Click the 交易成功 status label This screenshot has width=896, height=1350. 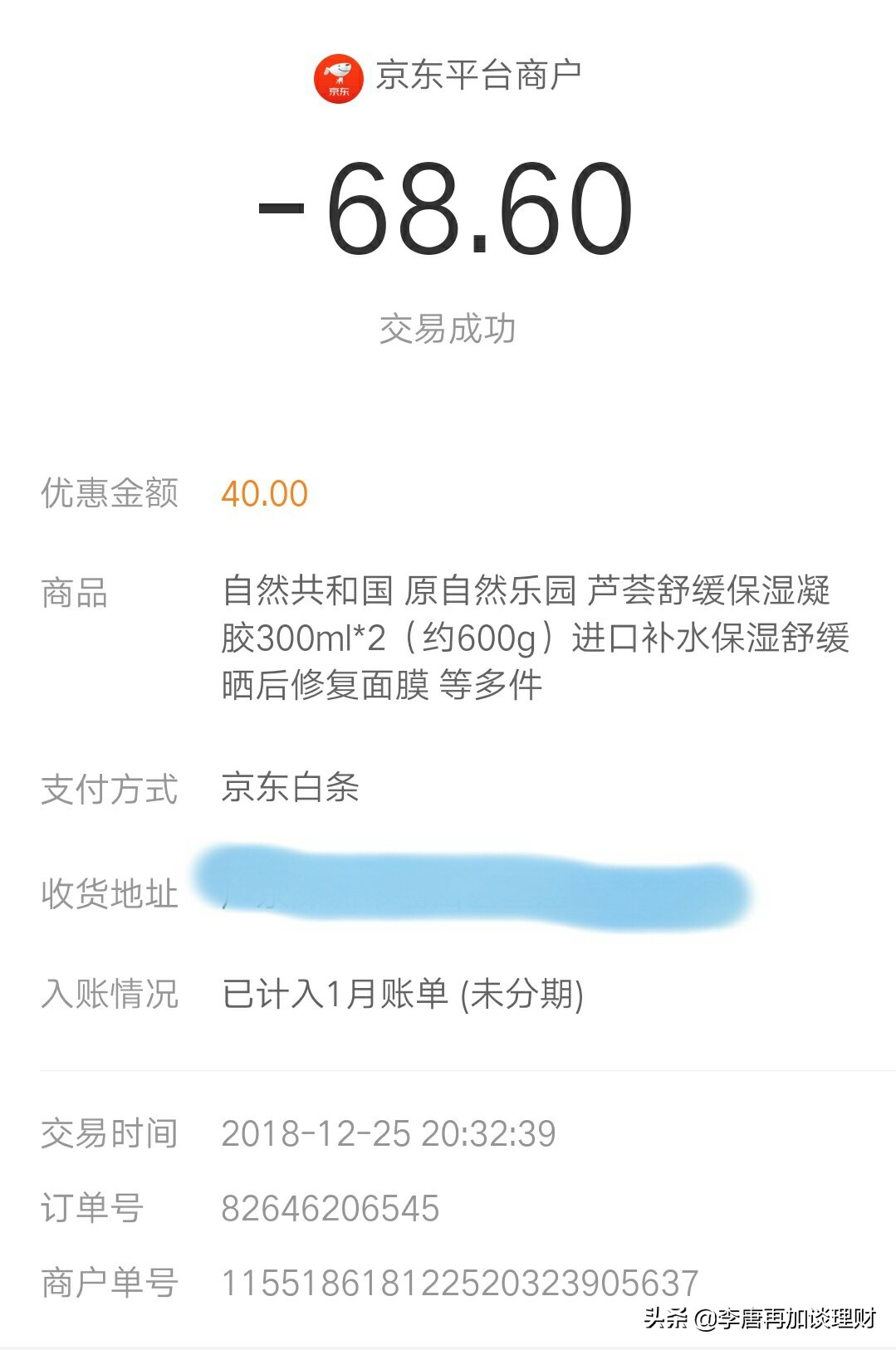tap(447, 327)
